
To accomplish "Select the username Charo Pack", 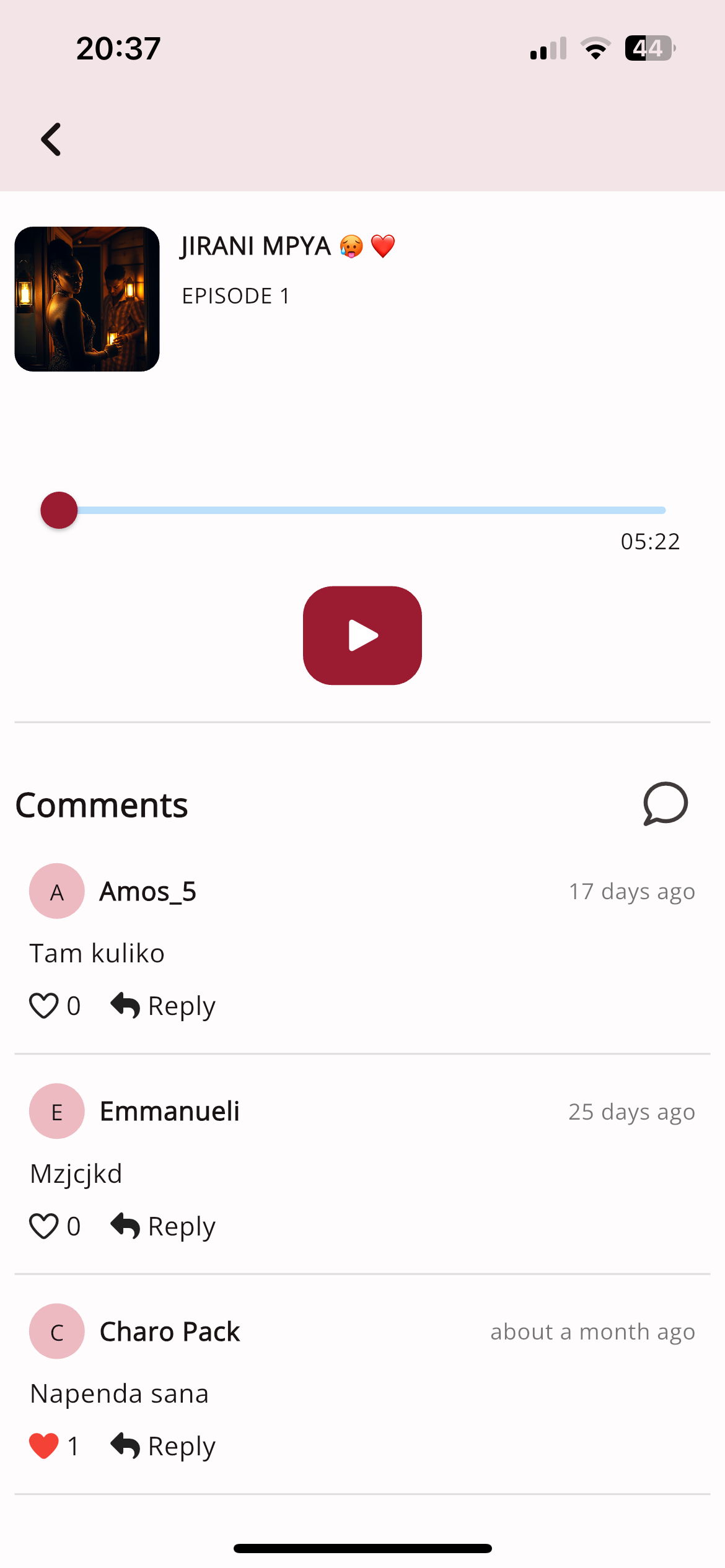I will (169, 1331).
